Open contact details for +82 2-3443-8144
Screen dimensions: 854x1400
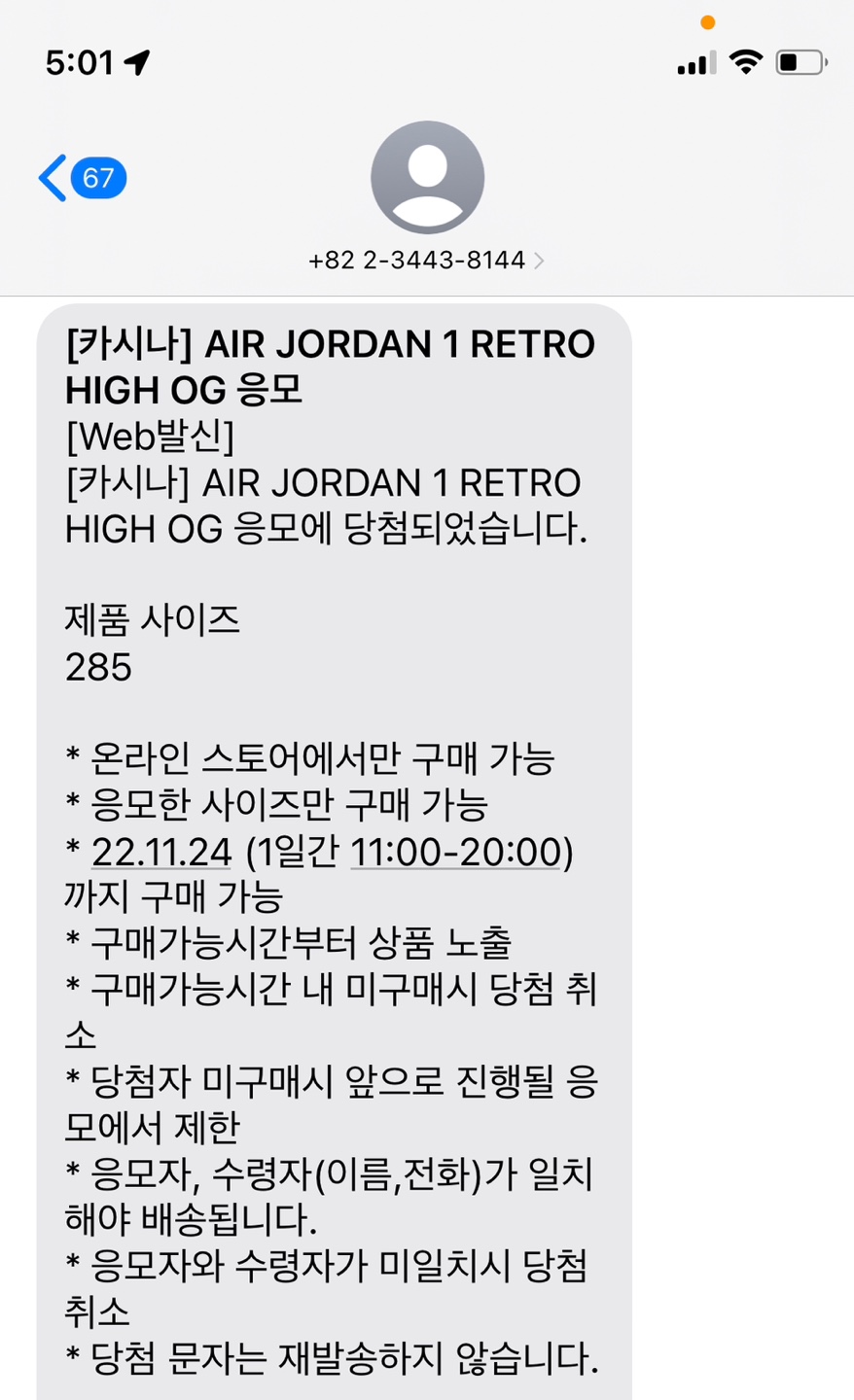426,260
